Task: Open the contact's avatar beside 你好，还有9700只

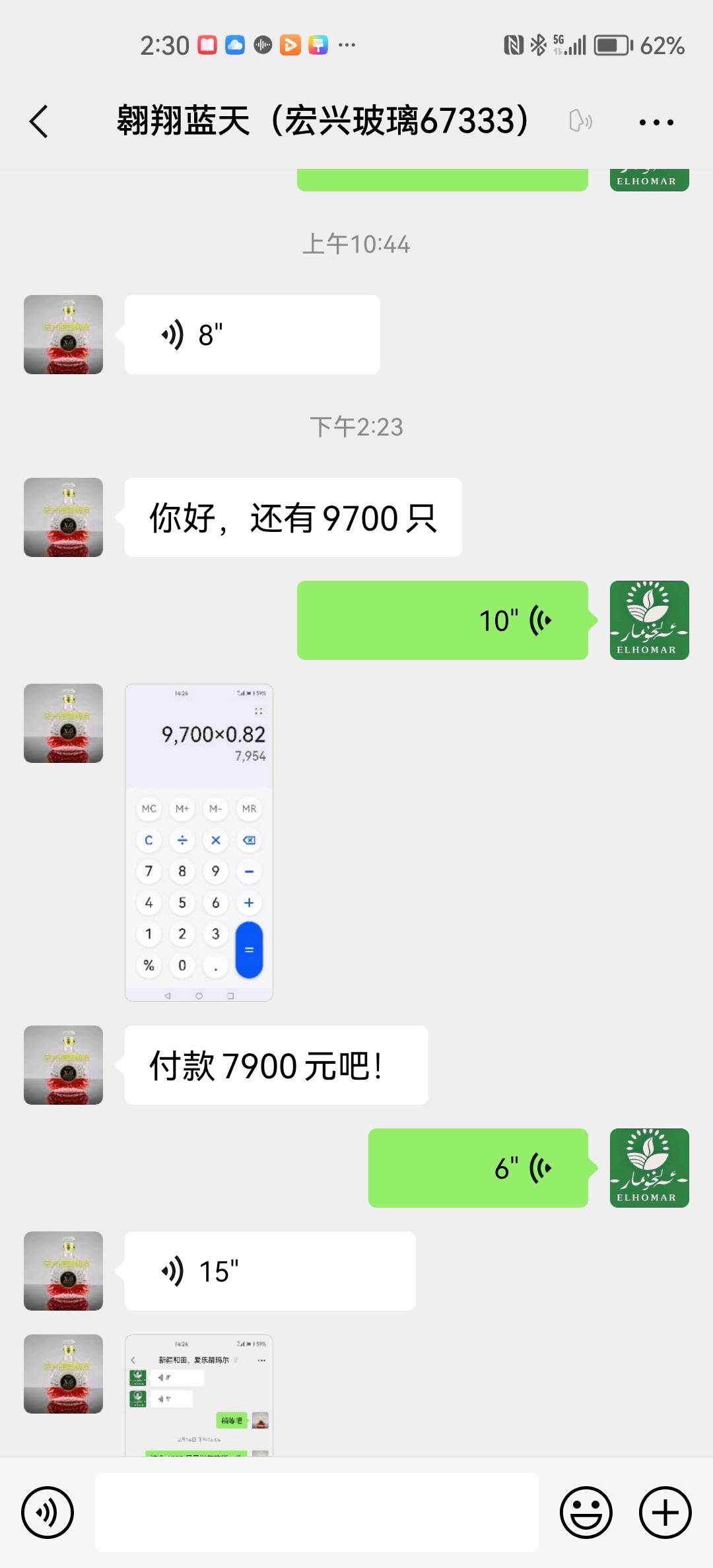Action: pos(63,517)
